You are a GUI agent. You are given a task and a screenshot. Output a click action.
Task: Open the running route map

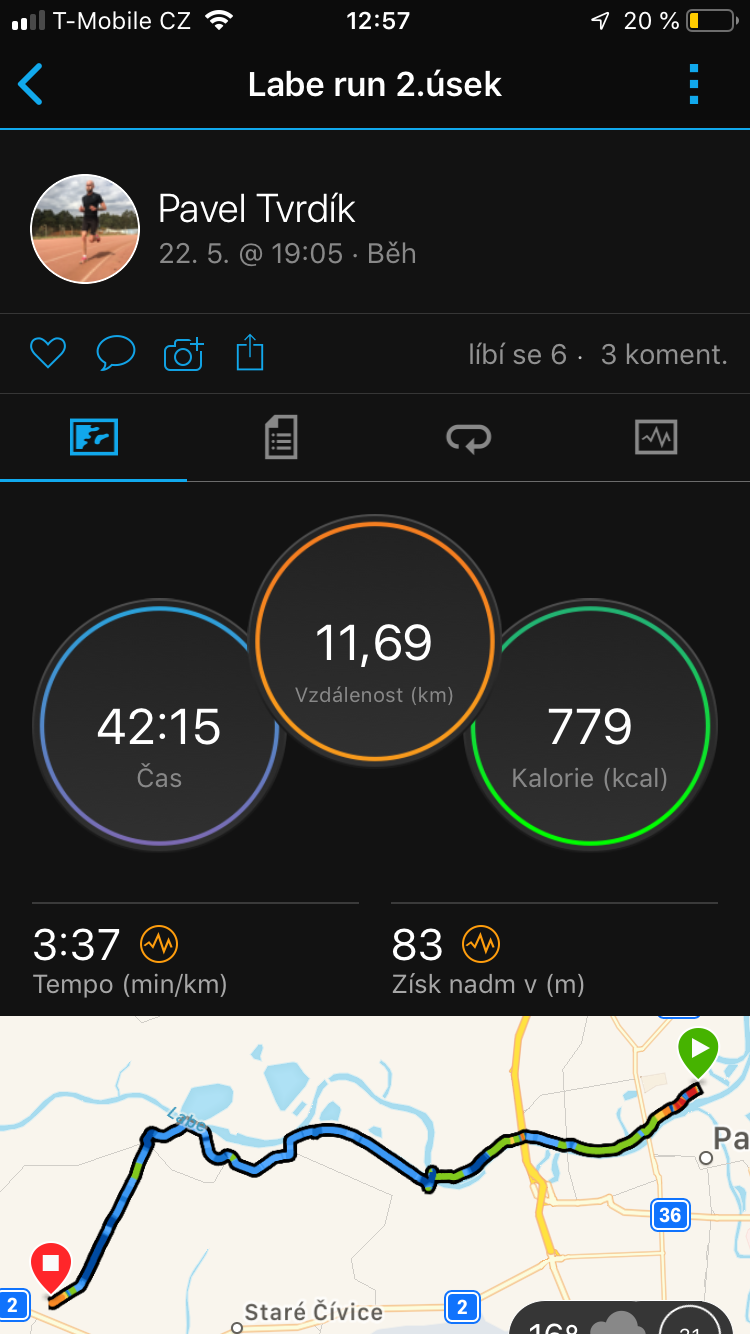pos(375,1175)
